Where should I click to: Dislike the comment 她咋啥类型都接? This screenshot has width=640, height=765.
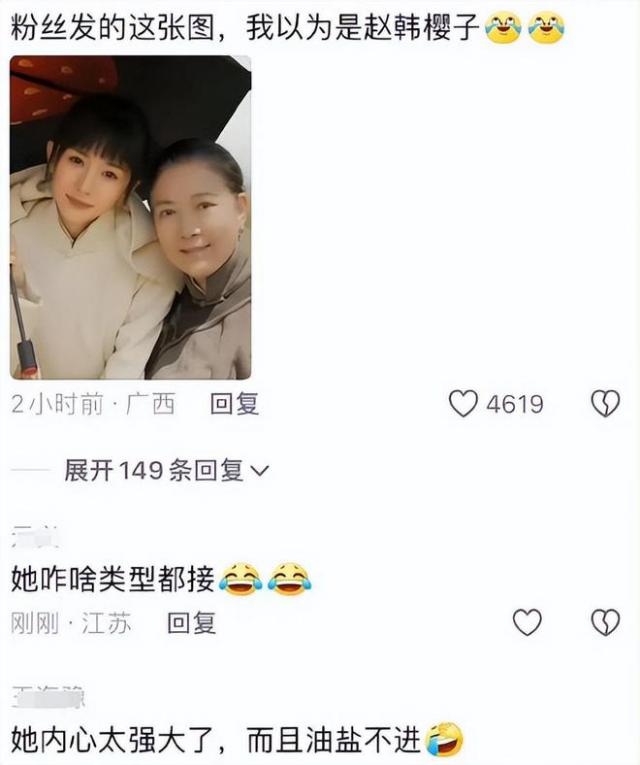pyautogui.click(x=605, y=623)
